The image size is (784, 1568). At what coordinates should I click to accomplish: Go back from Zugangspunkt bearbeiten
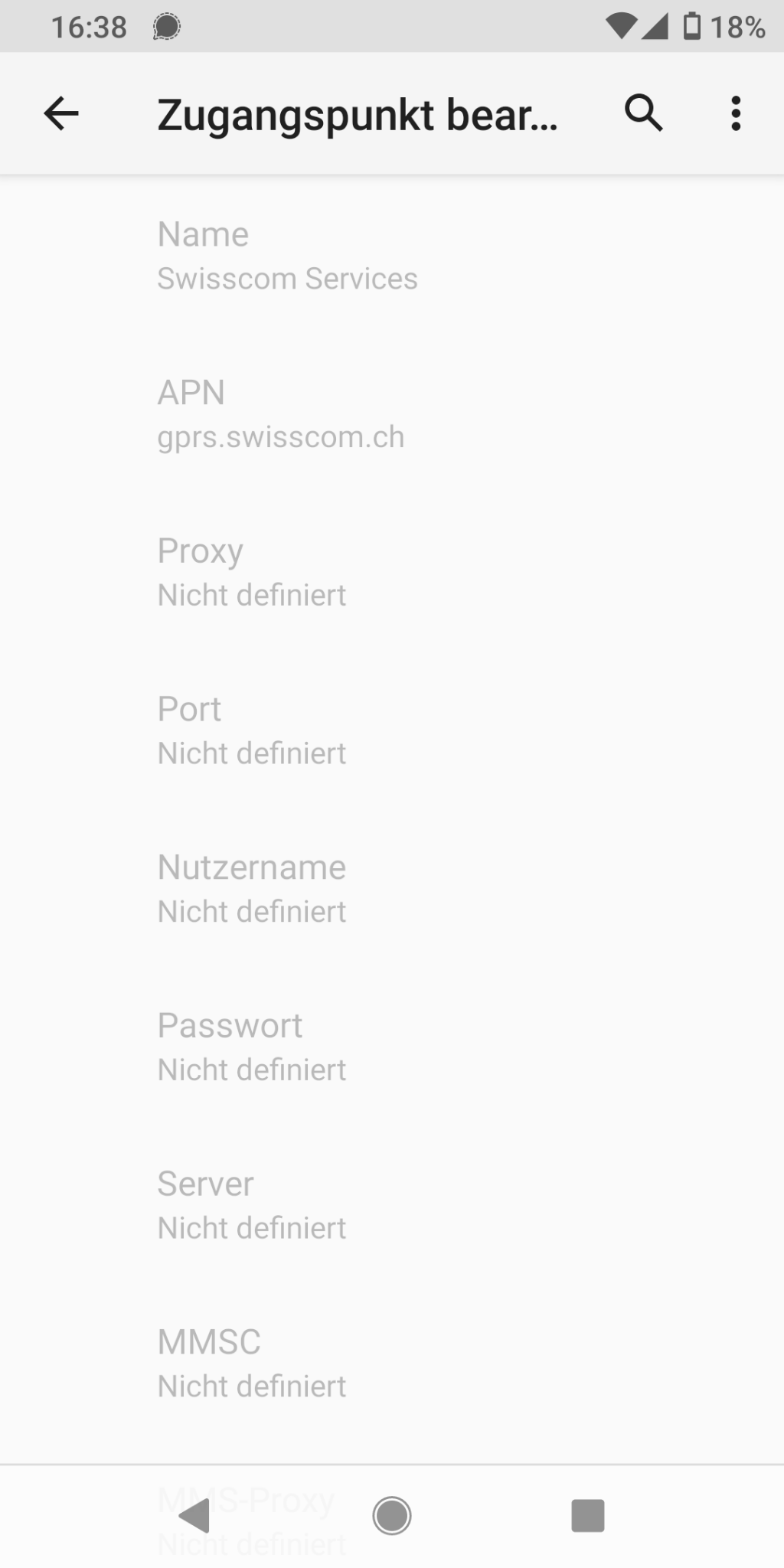(61, 114)
